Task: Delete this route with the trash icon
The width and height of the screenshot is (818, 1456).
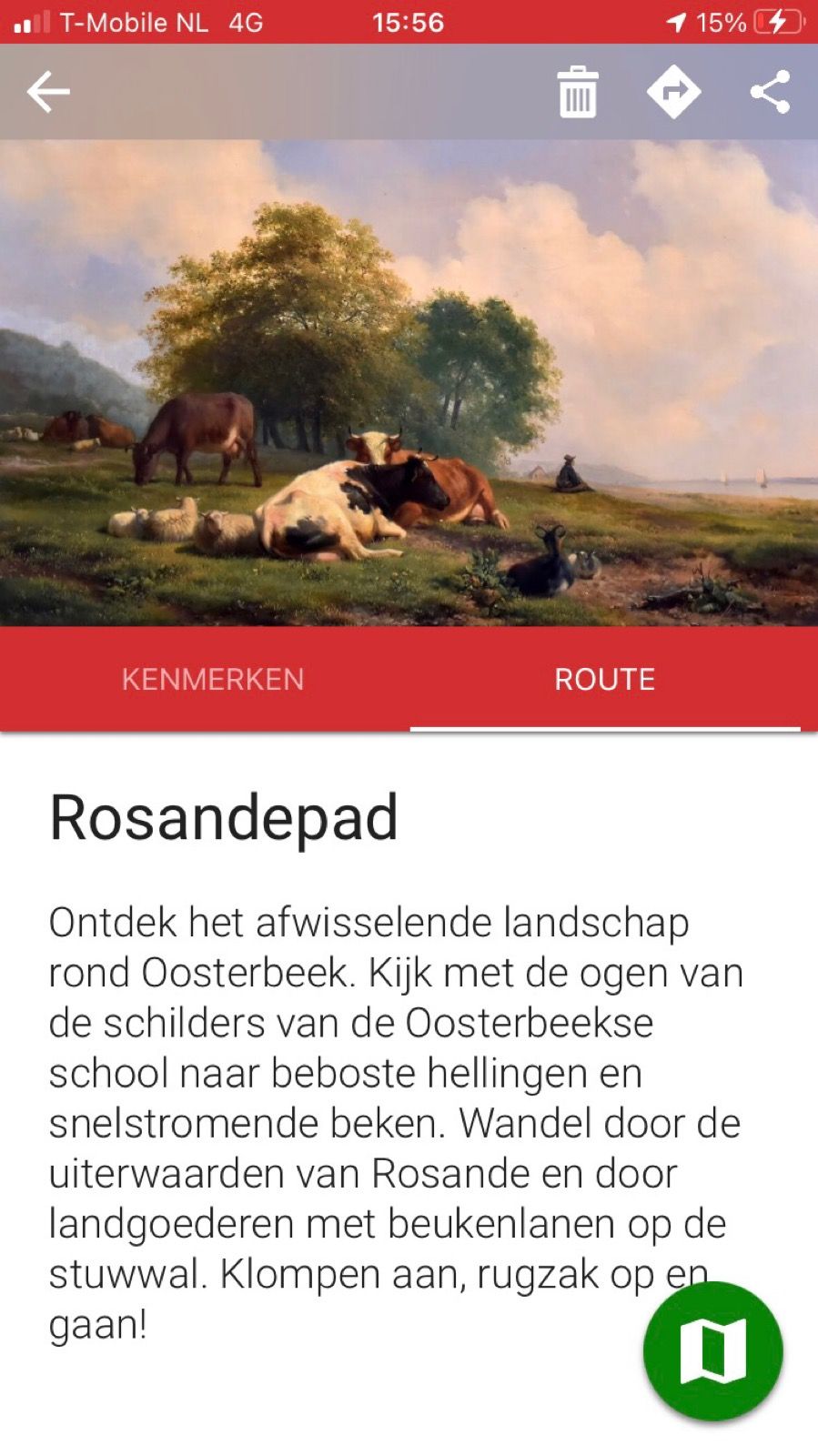Action: click(577, 92)
